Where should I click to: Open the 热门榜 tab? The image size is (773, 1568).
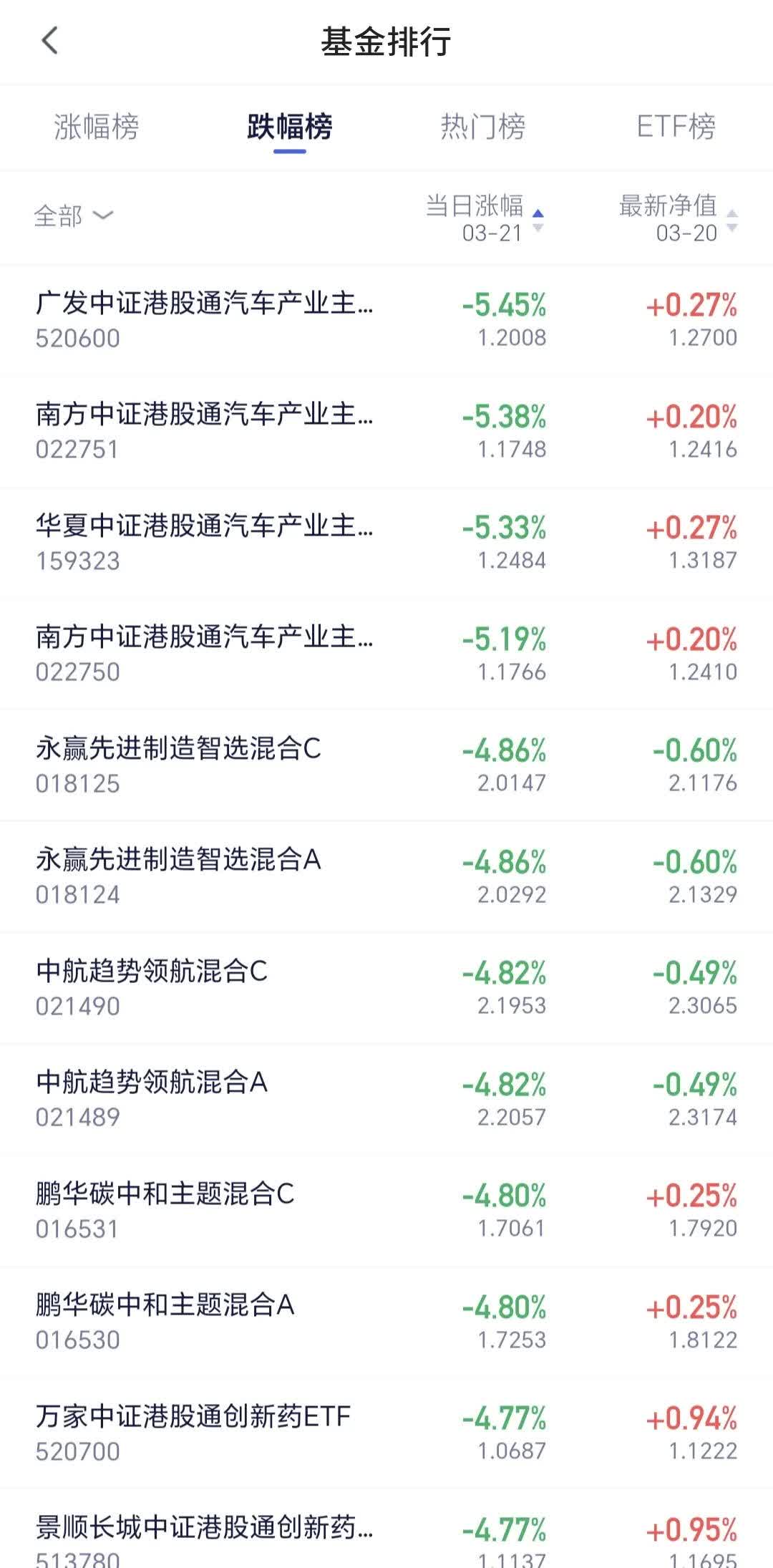(x=483, y=127)
